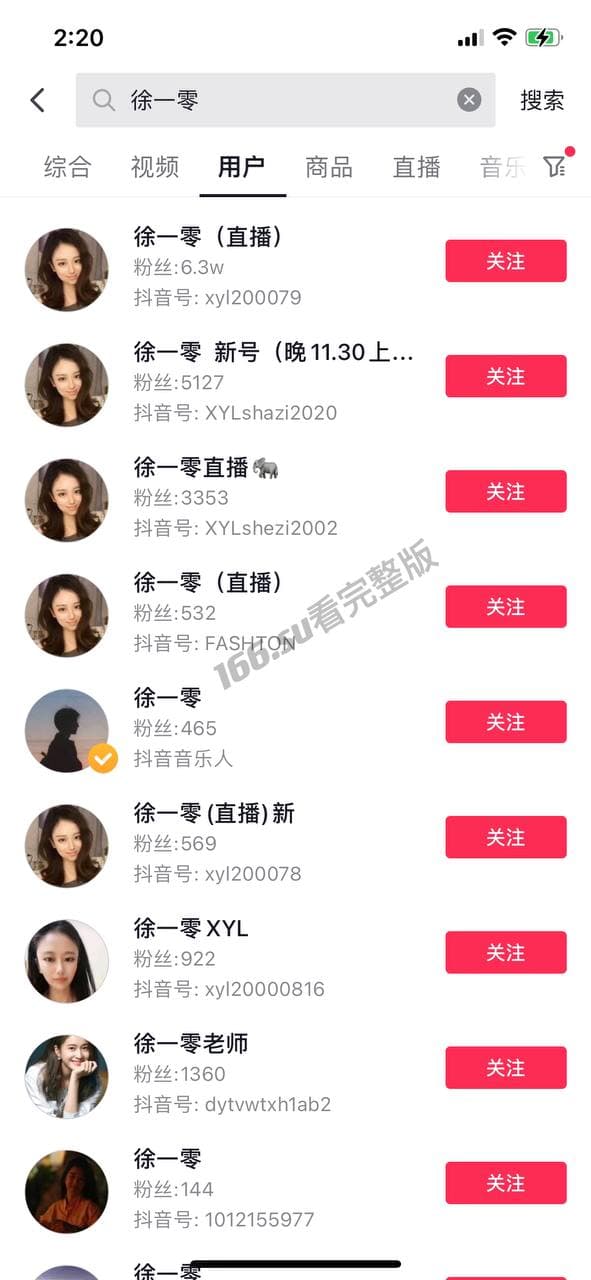The width and height of the screenshot is (591, 1280).
Task: Go back using the top-left arrow
Action: (x=38, y=100)
